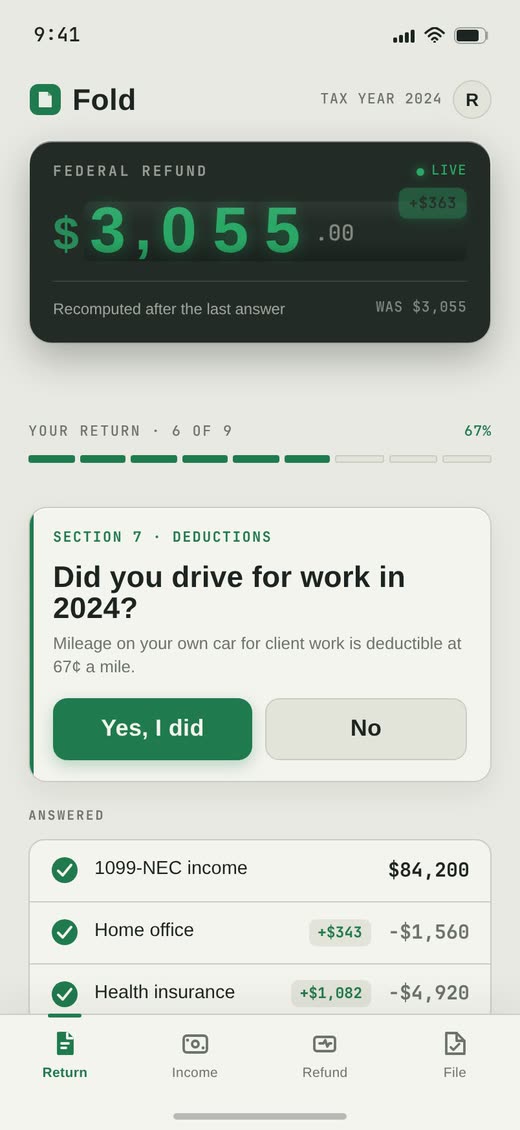Answer Yes, I did

point(153,729)
